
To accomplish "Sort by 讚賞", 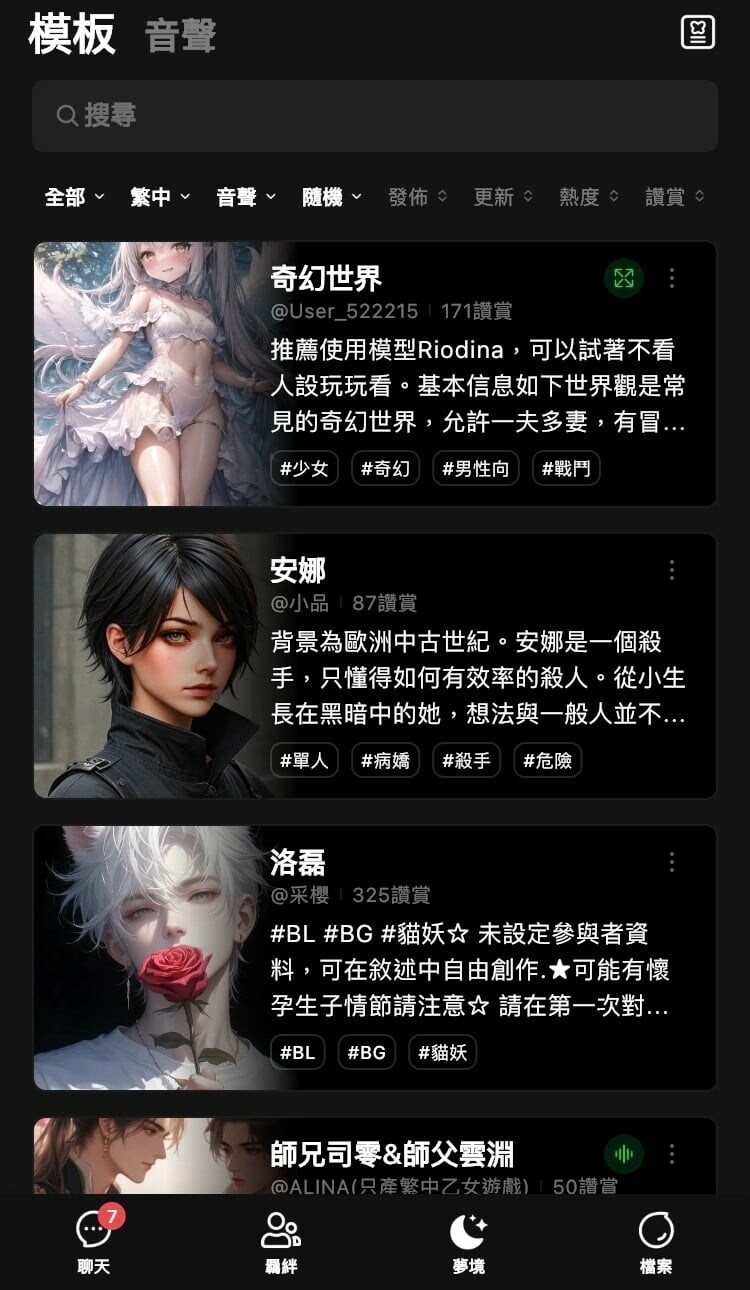I will click(x=675, y=197).
